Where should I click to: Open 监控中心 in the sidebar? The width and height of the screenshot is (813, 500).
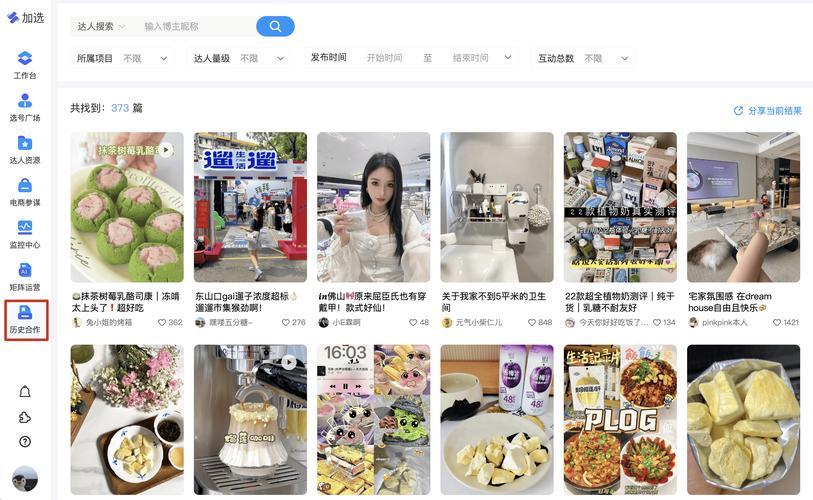pyautogui.click(x=25, y=234)
